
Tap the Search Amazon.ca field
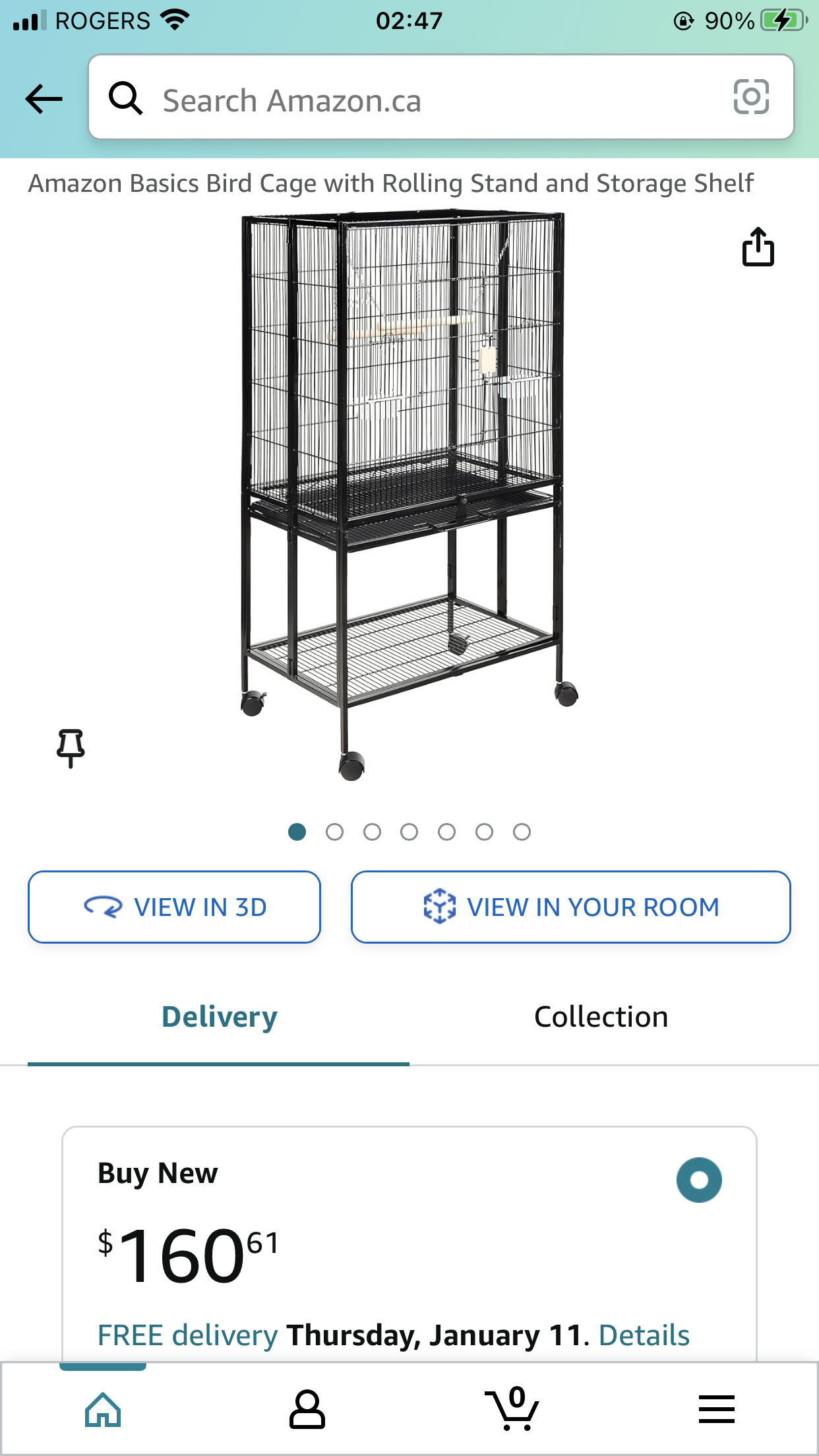pos(396,99)
